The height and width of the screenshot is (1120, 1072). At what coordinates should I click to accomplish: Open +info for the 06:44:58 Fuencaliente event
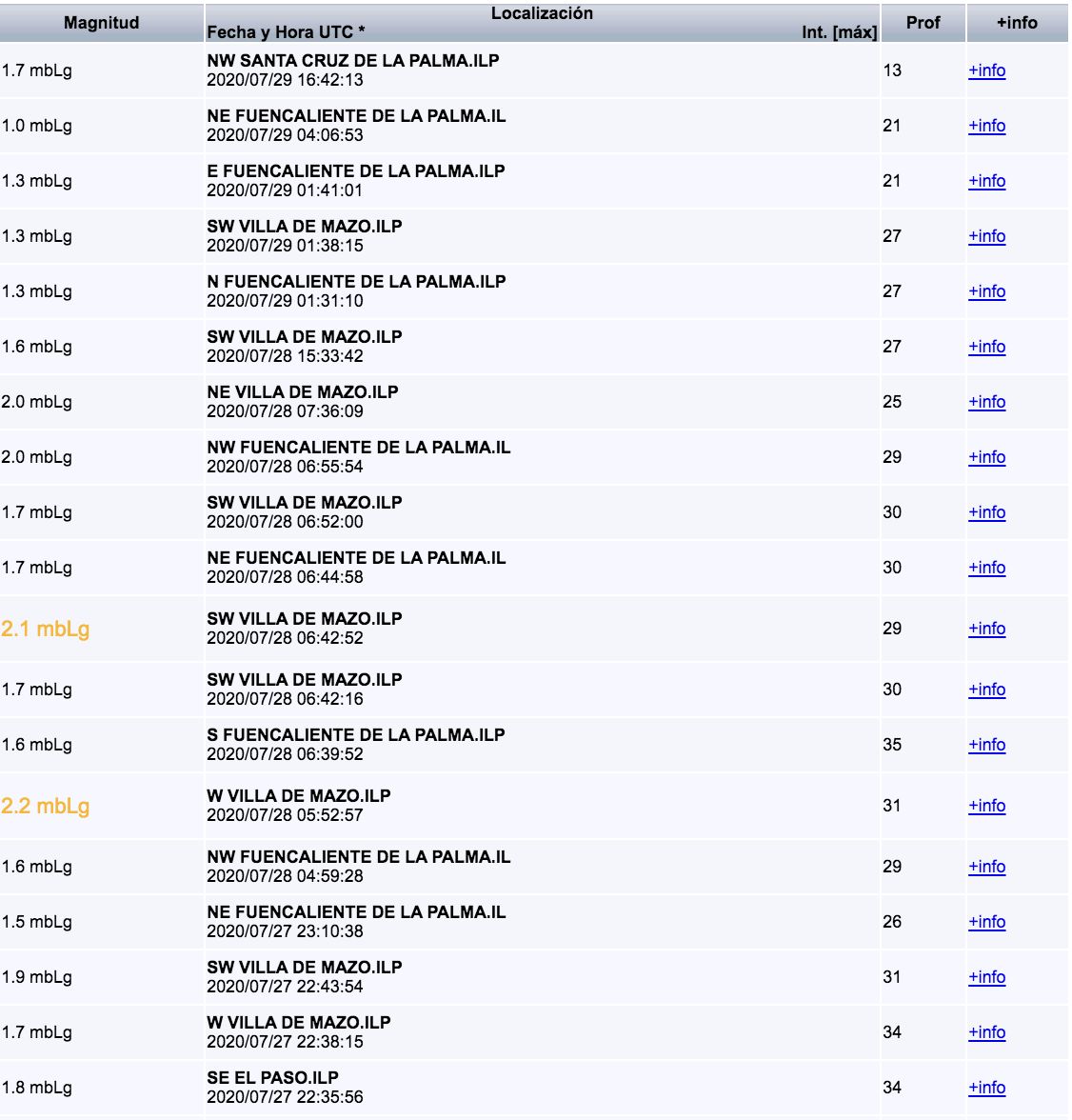pos(986,568)
